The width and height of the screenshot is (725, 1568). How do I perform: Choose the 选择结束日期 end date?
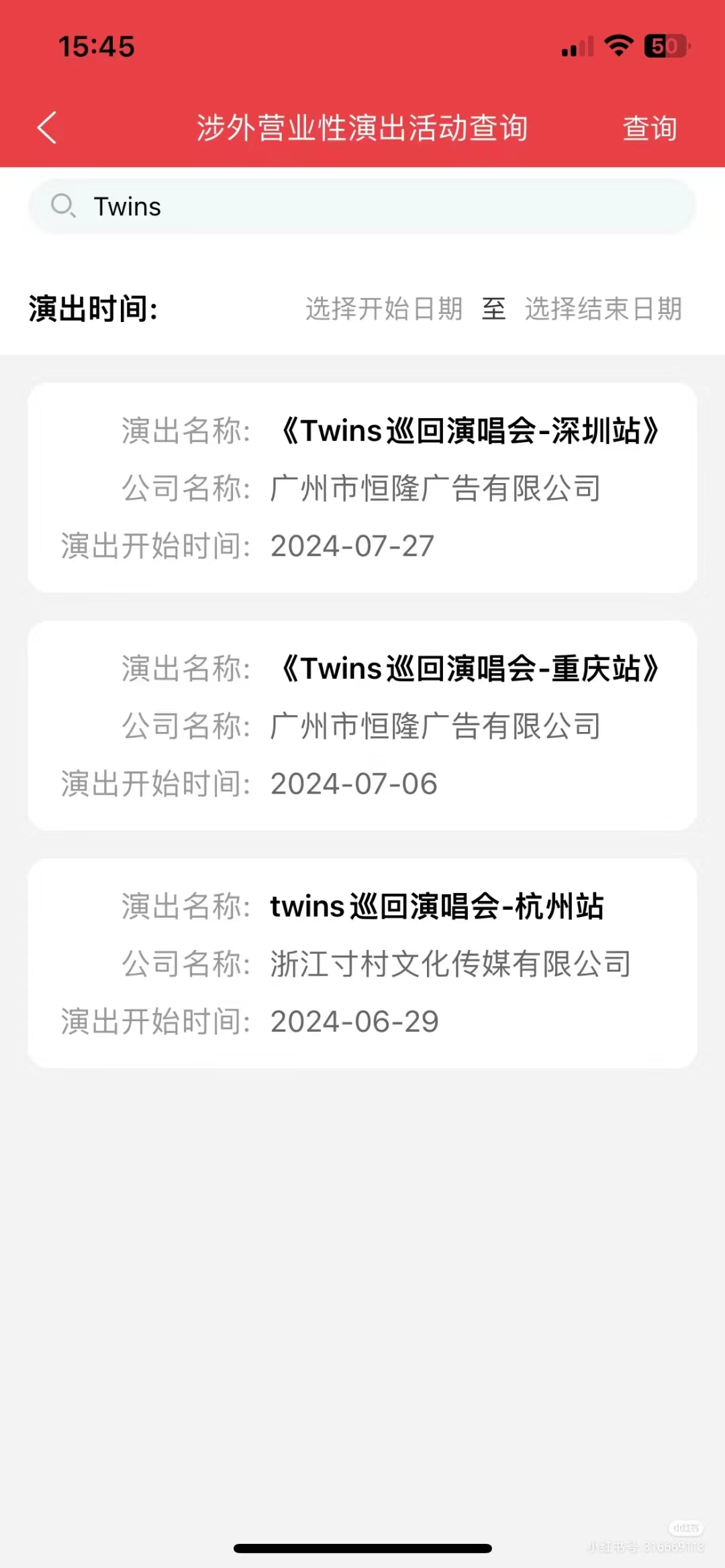(x=603, y=309)
